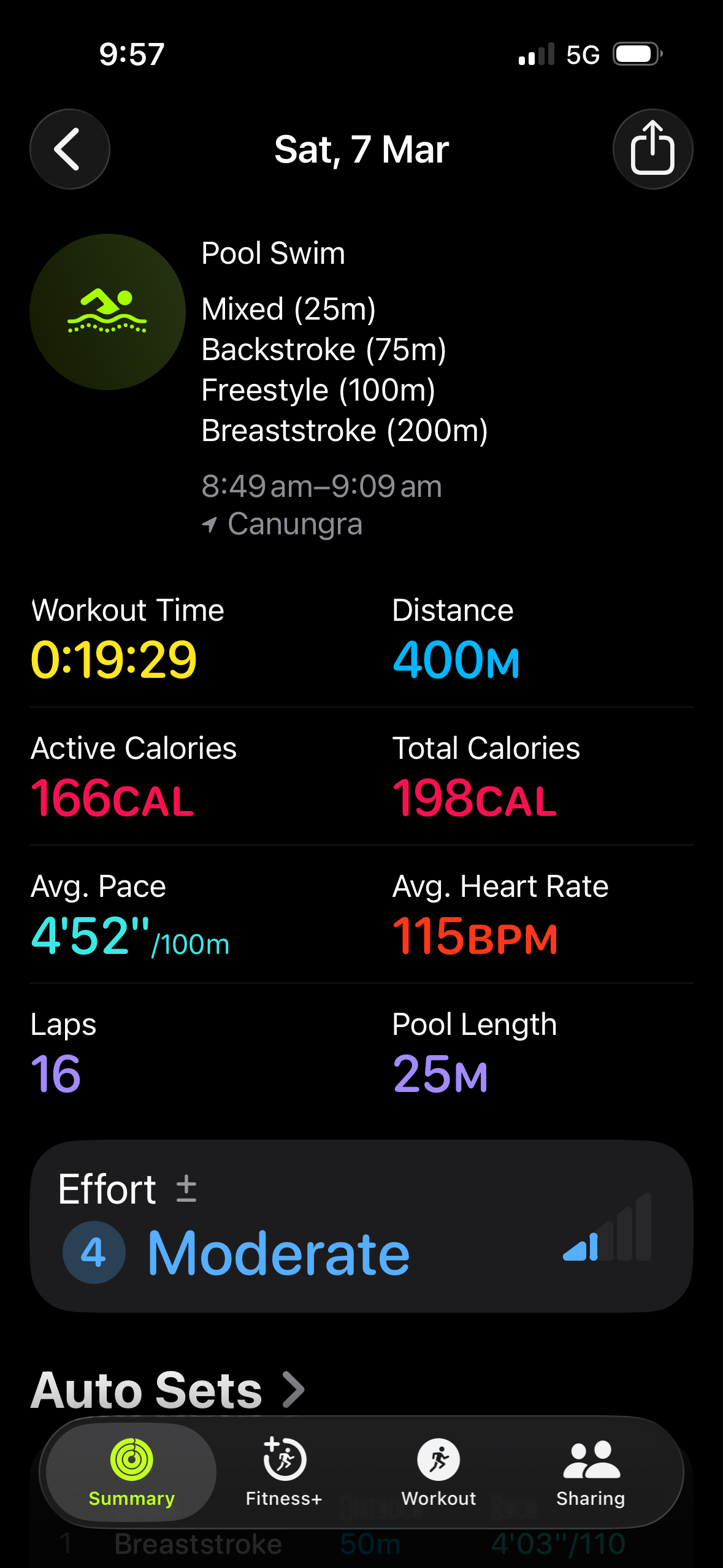Switch to the Fitness+ tab
This screenshot has width=723, height=1568.
284,1472
